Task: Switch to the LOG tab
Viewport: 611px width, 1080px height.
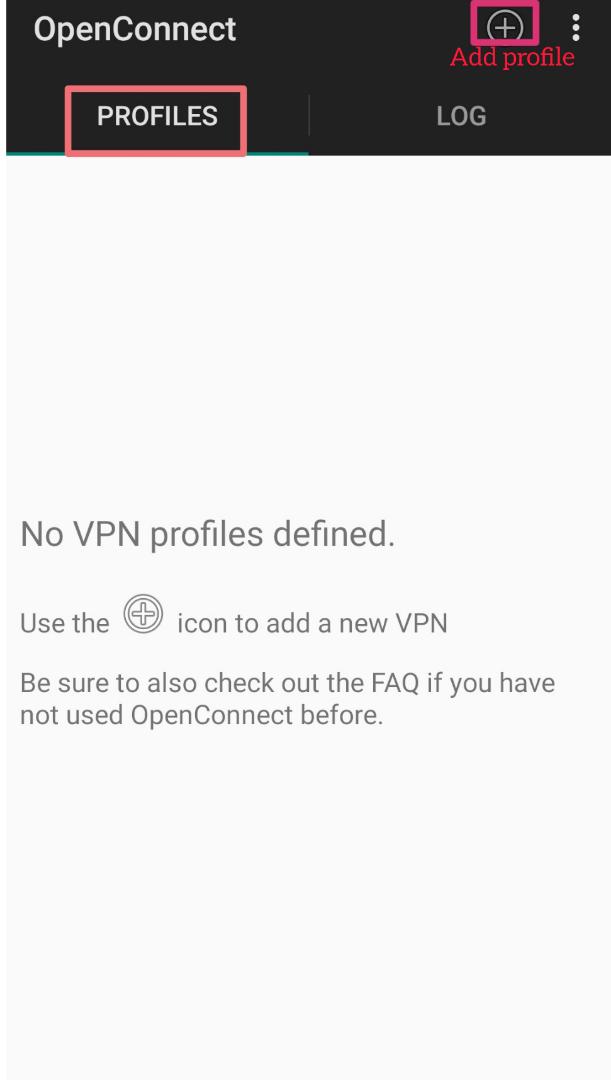Action: (x=461, y=116)
